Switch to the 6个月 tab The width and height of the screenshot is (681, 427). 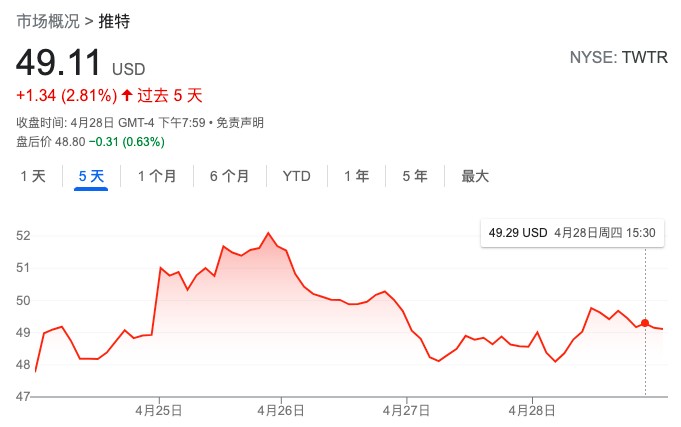(229, 176)
